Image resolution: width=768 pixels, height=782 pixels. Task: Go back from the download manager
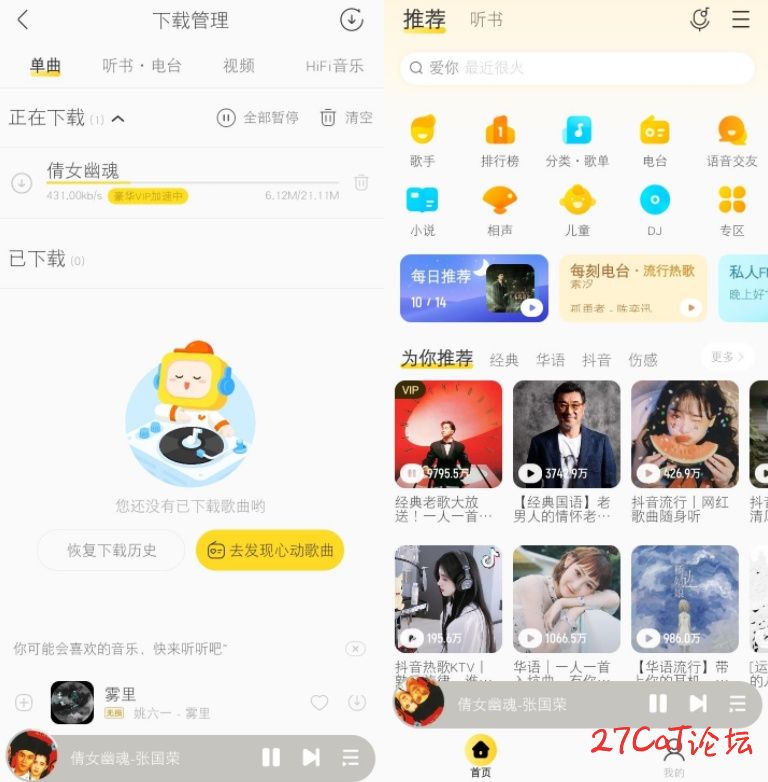point(23,20)
